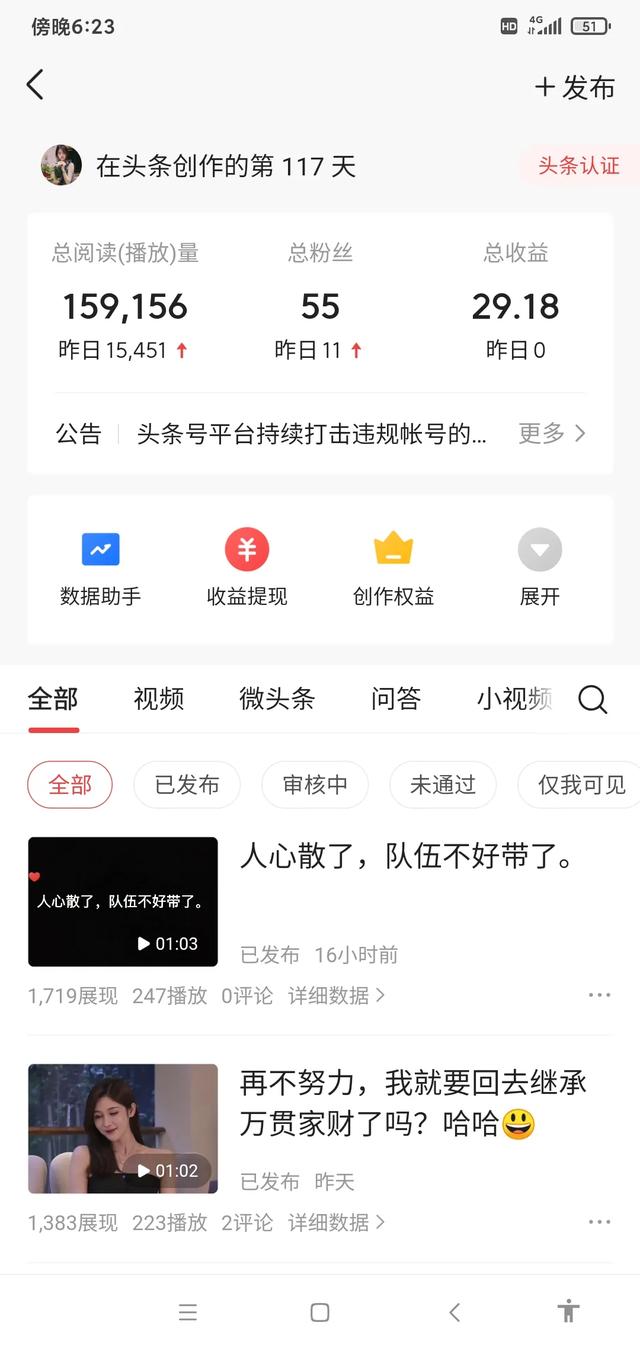Image resolution: width=640 pixels, height=1351 pixels.
Task: Expand more tools with 展开
Action: (540, 570)
